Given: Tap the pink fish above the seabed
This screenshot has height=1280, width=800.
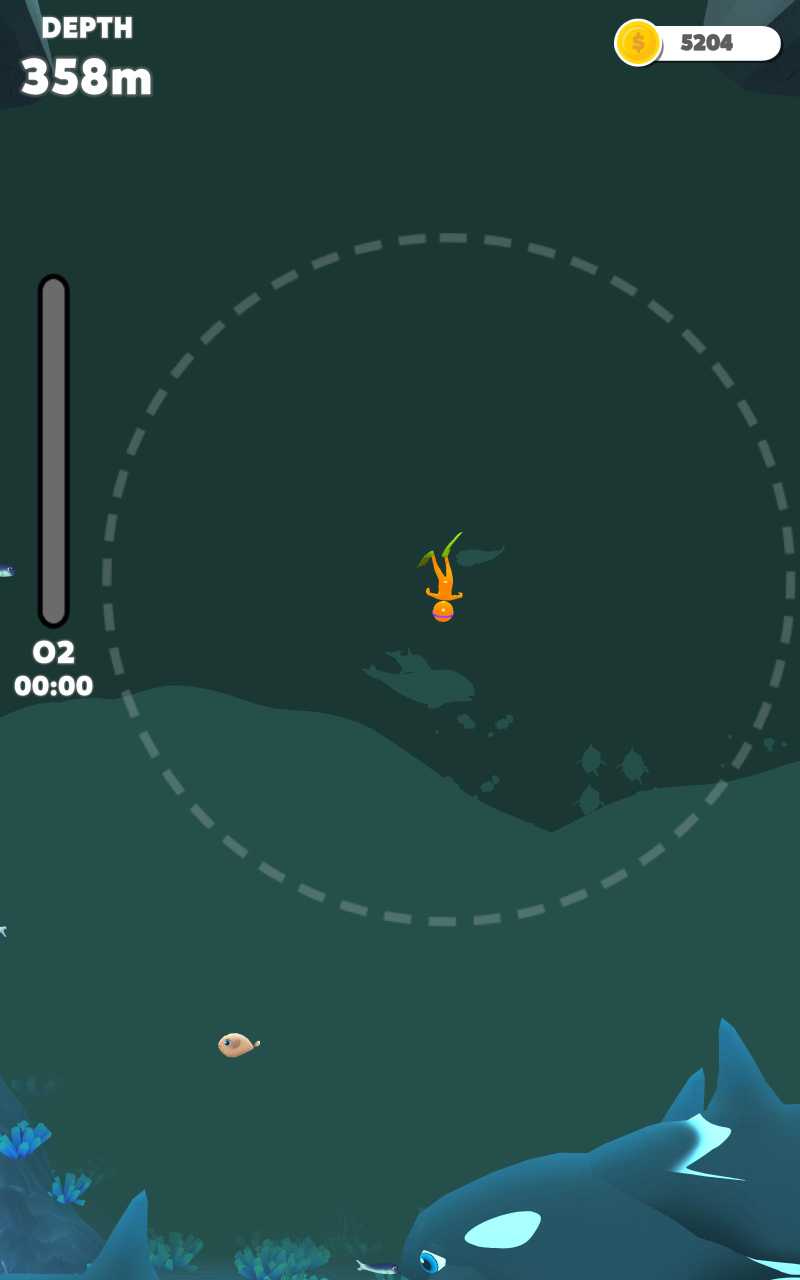Looking at the screenshot, I should click(x=236, y=1045).
